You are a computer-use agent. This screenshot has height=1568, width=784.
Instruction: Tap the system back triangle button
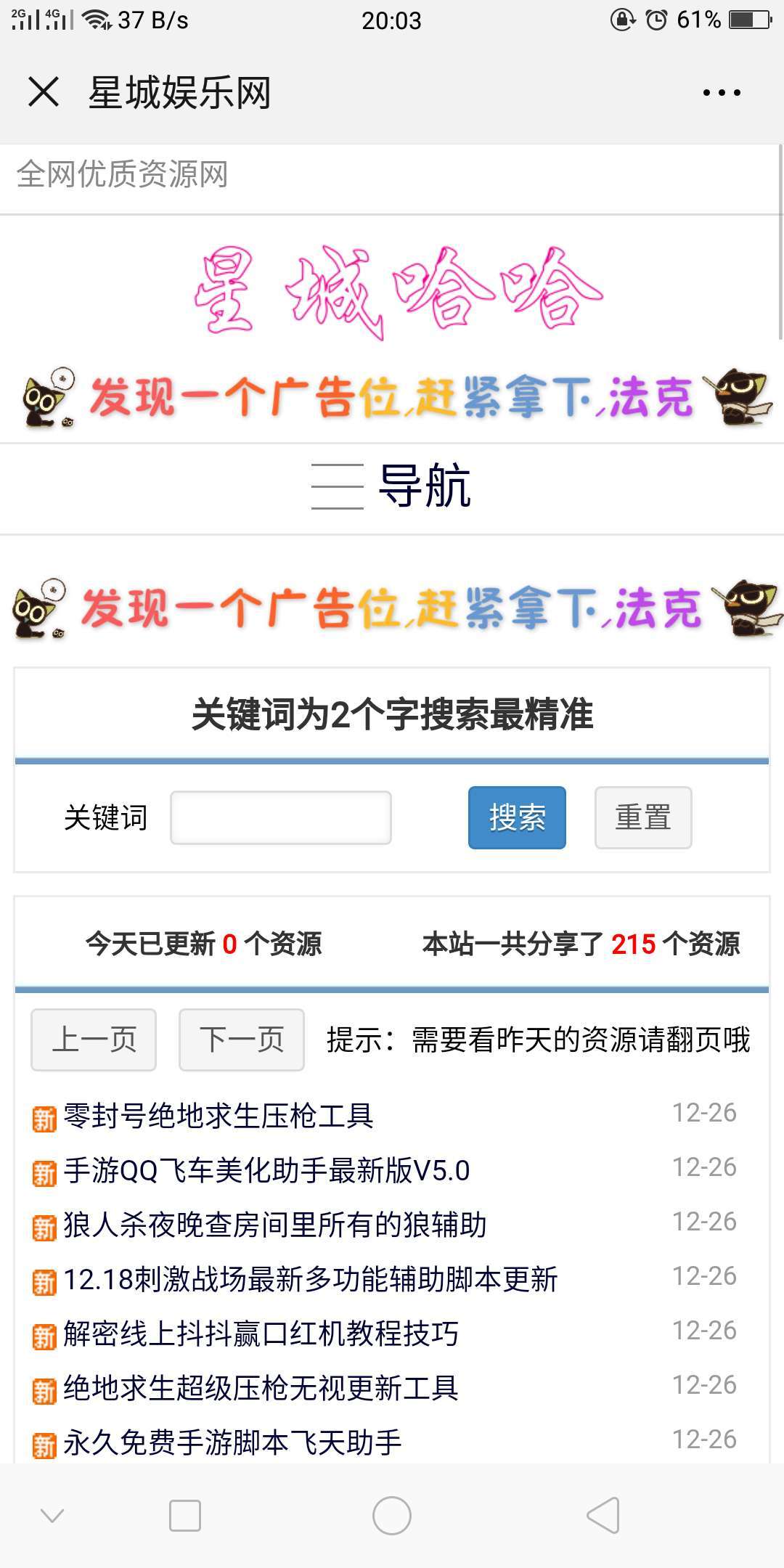pos(603,1516)
